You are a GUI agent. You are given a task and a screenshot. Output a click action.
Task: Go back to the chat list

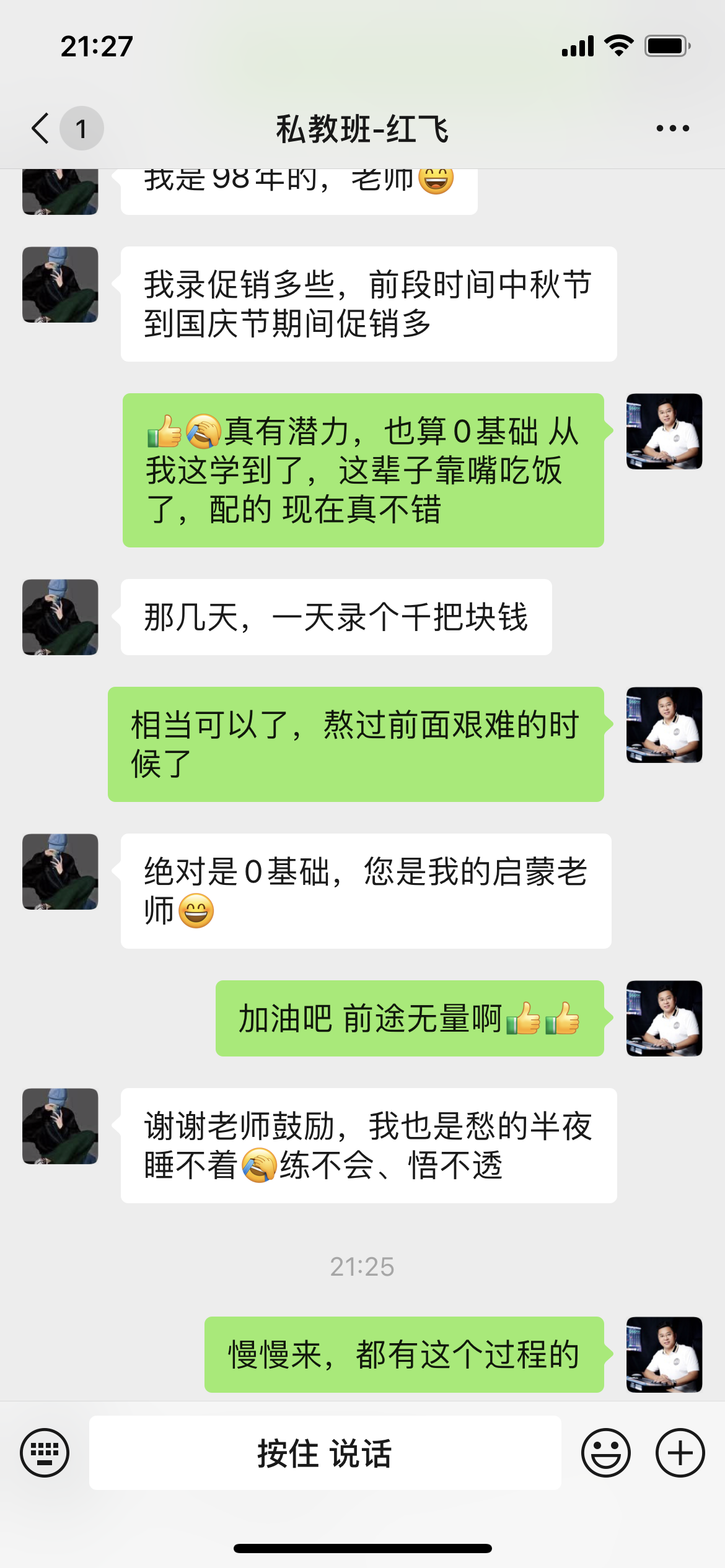pyautogui.click(x=42, y=128)
